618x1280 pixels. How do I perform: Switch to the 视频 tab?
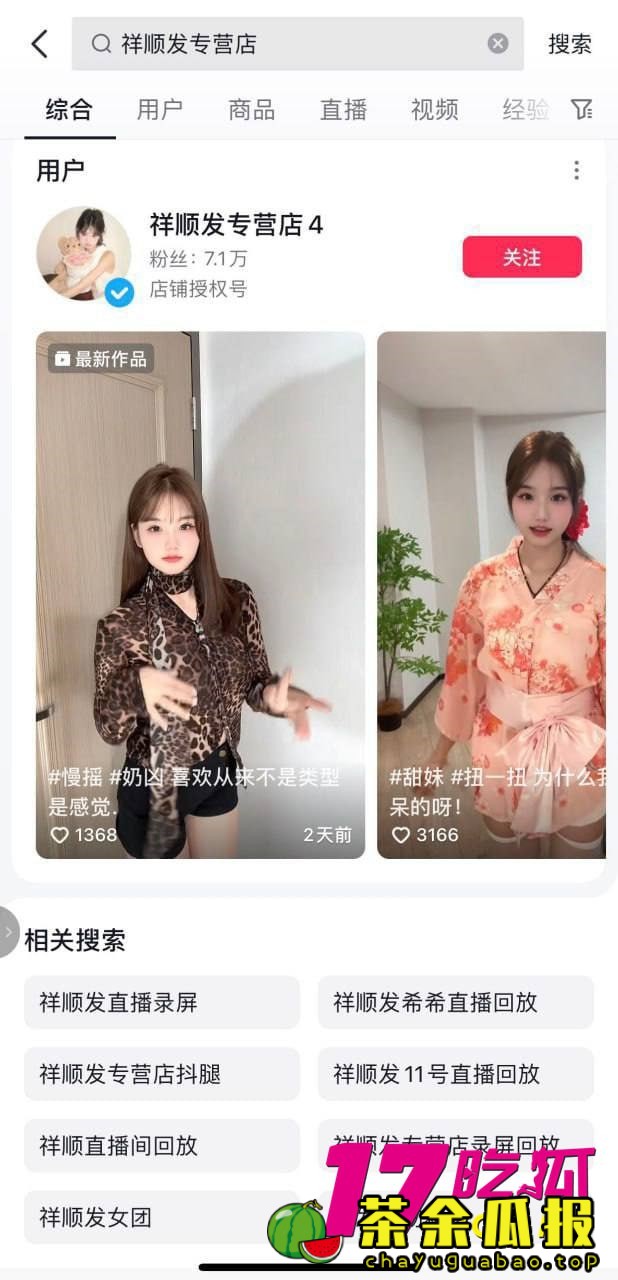(x=434, y=110)
